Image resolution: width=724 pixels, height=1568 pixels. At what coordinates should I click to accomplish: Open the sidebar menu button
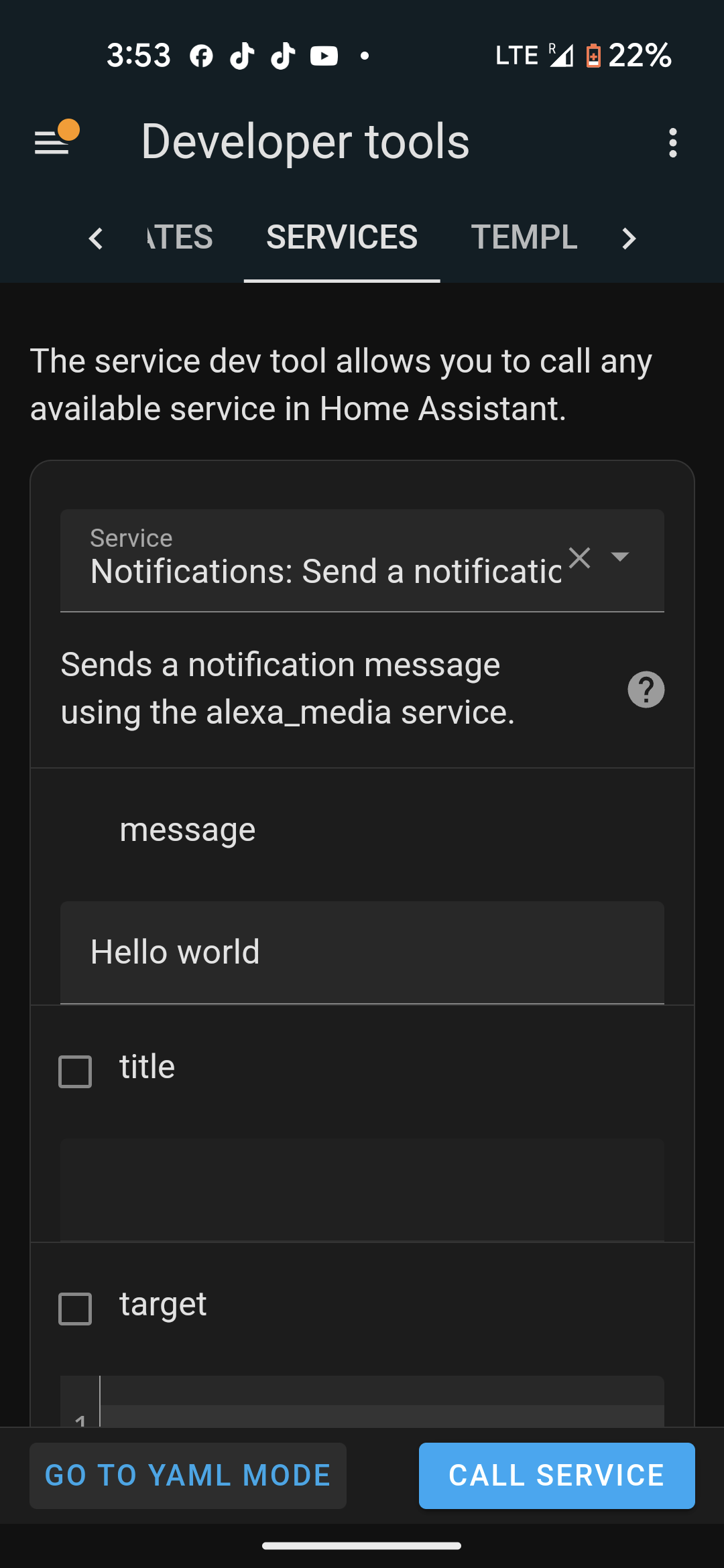click(x=53, y=141)
